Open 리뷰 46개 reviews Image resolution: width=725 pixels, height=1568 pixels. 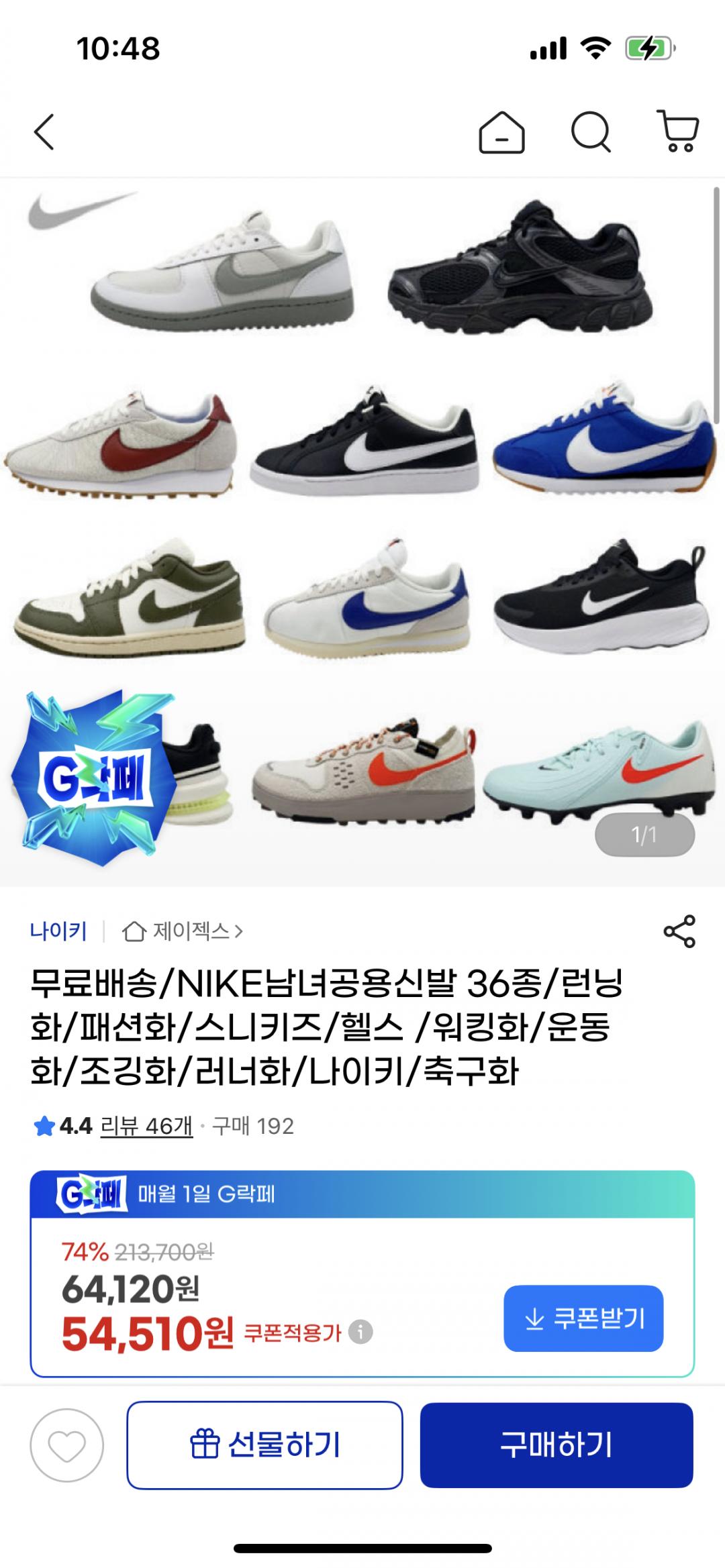tap(146, 1126)
